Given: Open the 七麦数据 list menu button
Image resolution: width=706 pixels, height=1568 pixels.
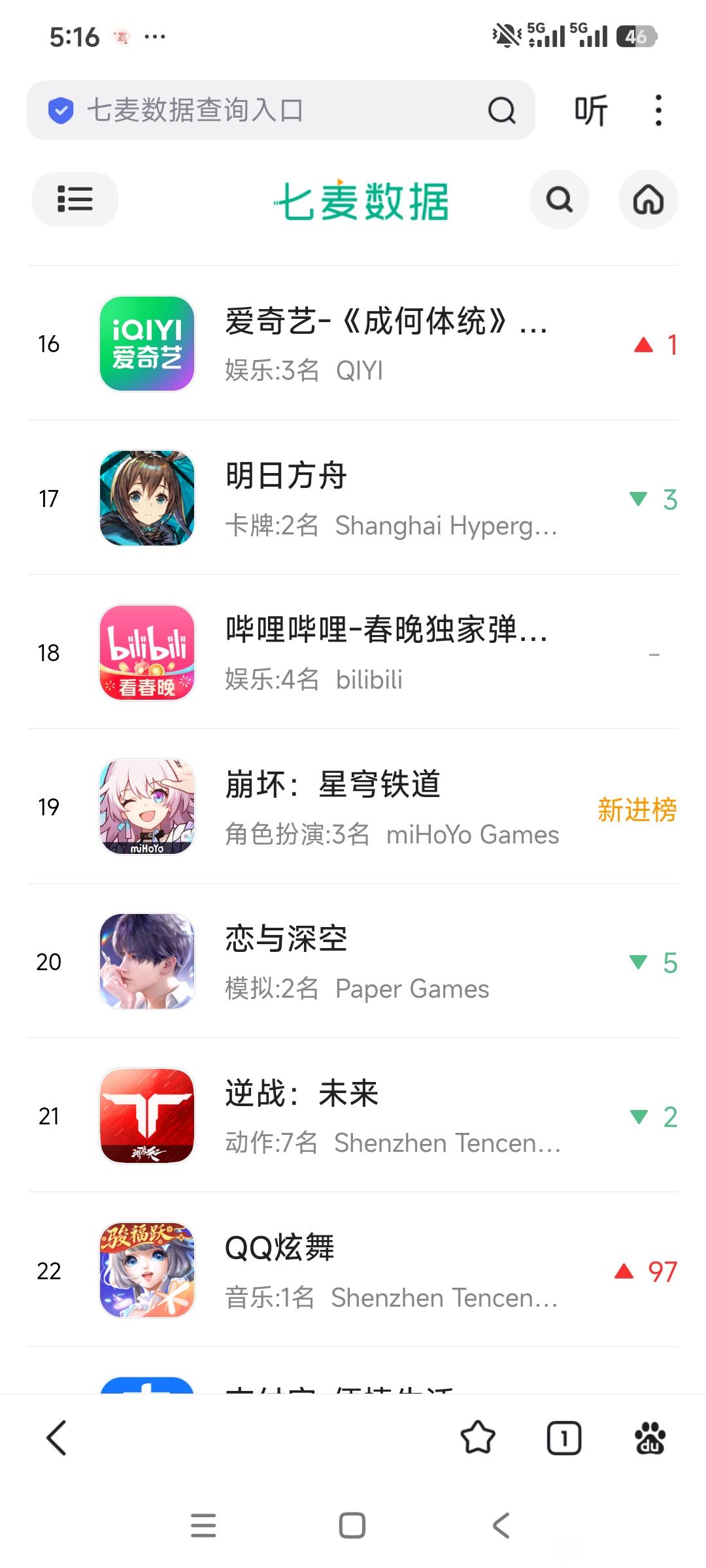Looking at the screenshot, I should [x=75, y=199].
